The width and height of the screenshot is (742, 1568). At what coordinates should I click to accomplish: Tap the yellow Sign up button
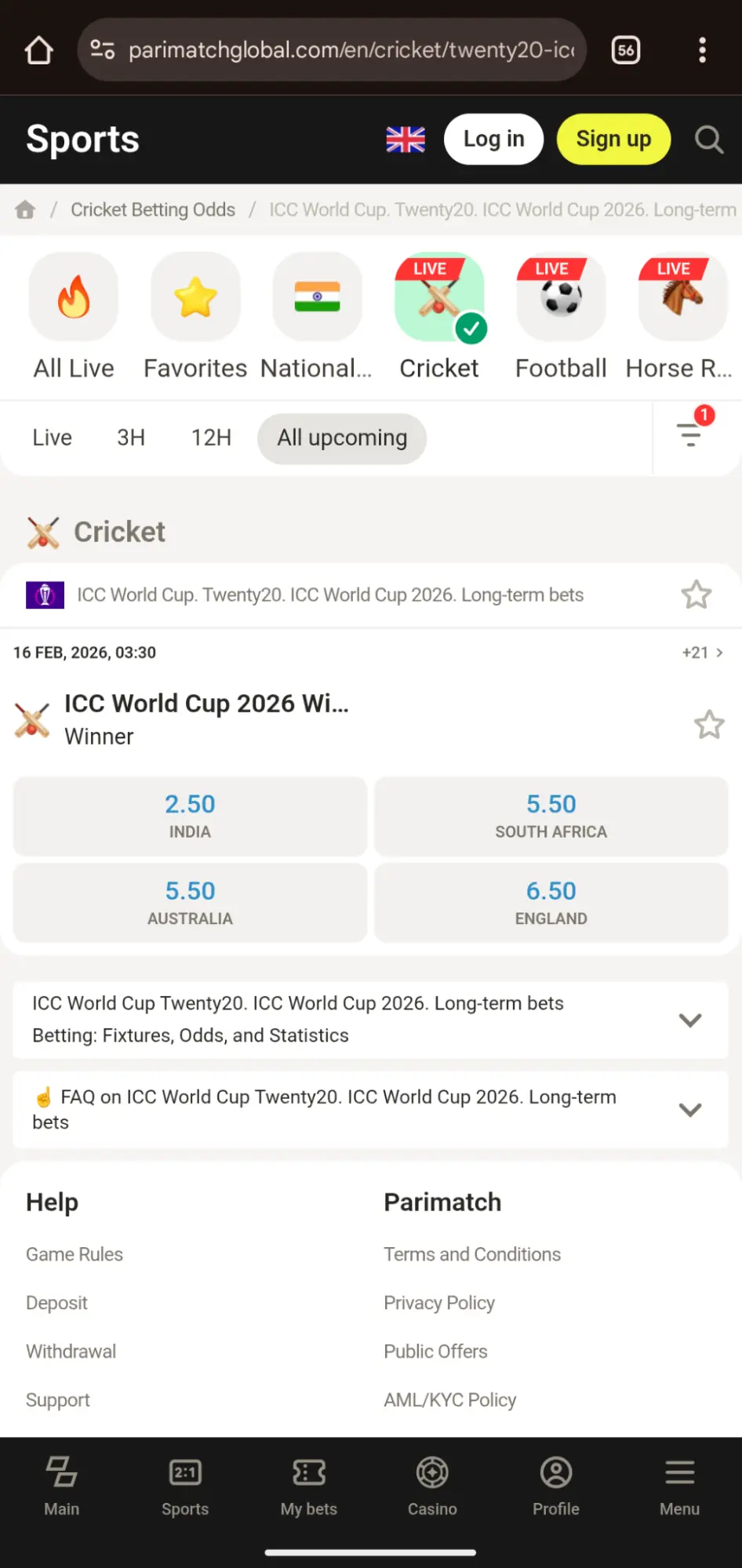613,140
